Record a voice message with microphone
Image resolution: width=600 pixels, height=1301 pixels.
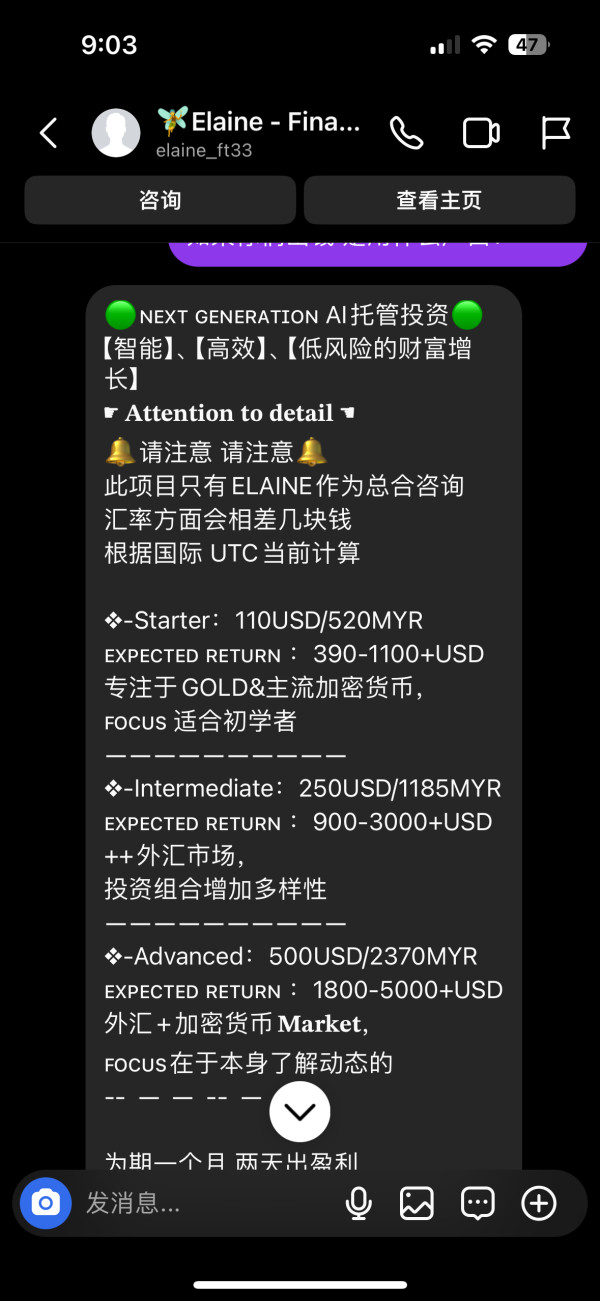pyautogui.click(x=358, y=1203)
